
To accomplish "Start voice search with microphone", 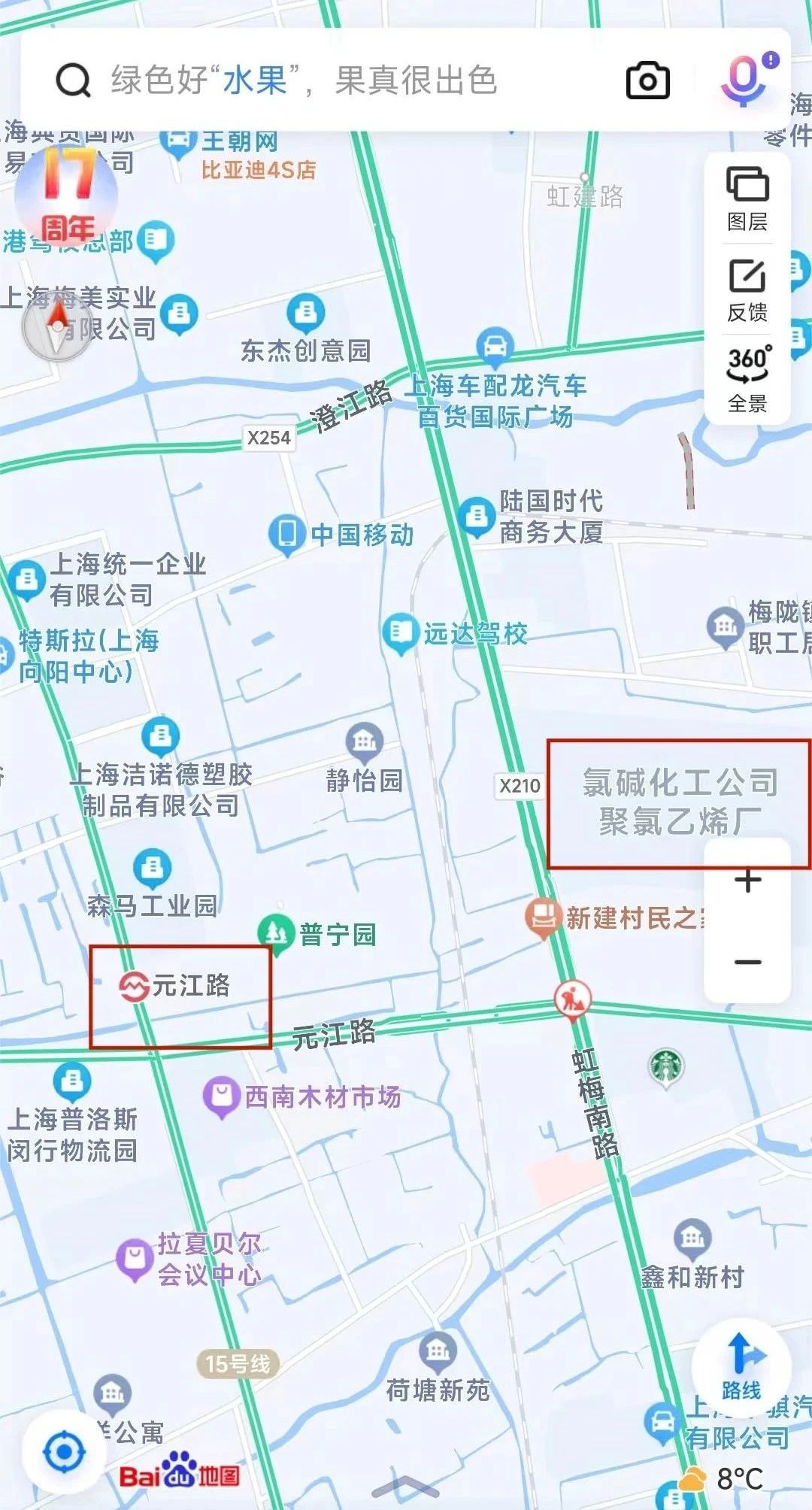I will coord(744,80).
